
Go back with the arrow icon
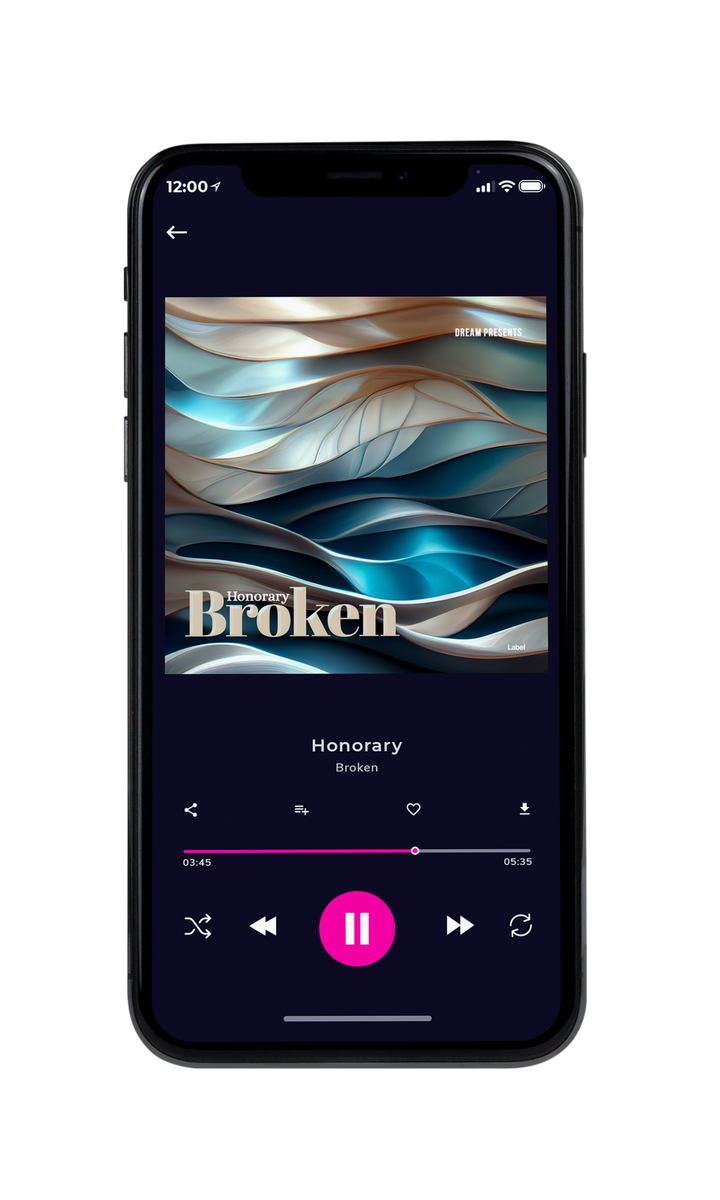[x=177, y=232]
